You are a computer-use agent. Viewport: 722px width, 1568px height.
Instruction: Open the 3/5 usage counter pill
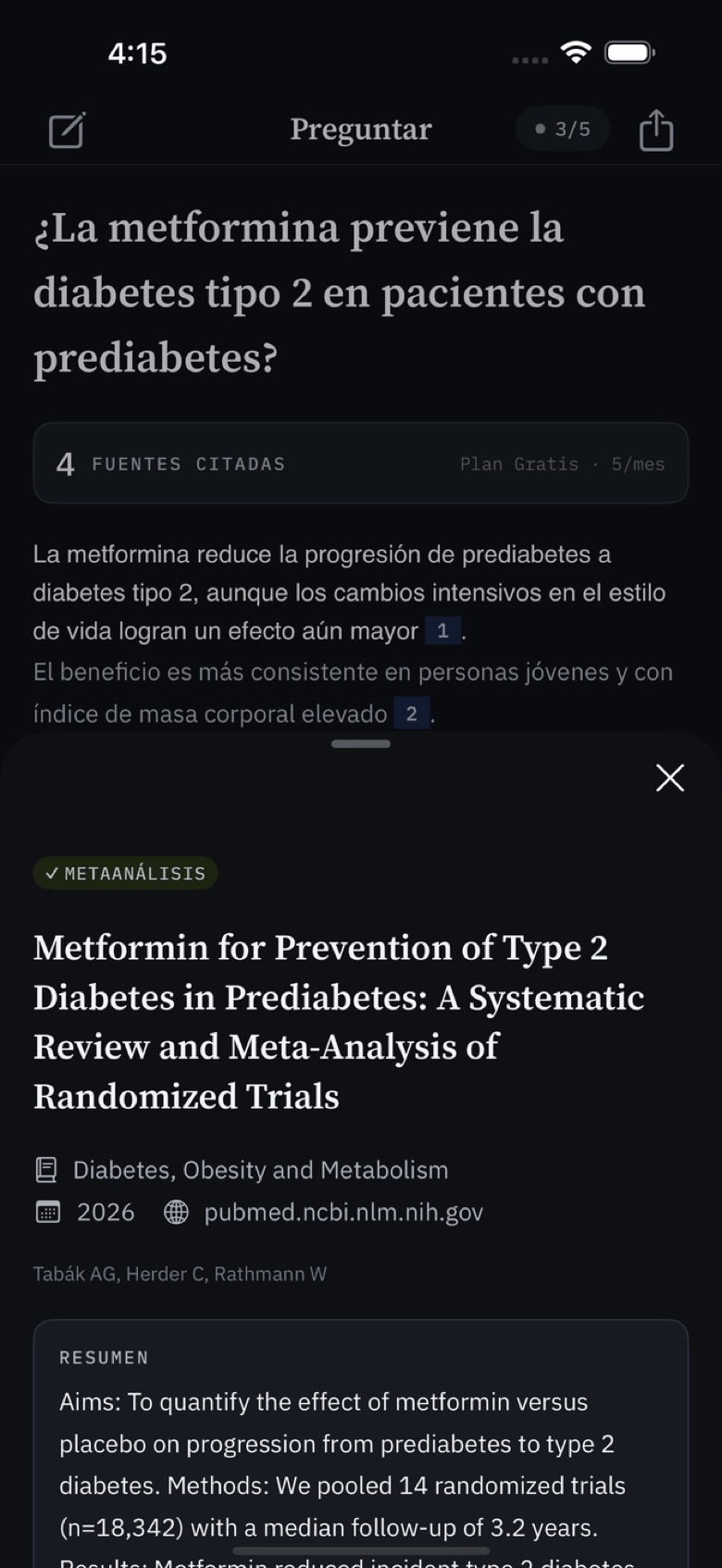[x=563, y=129]
